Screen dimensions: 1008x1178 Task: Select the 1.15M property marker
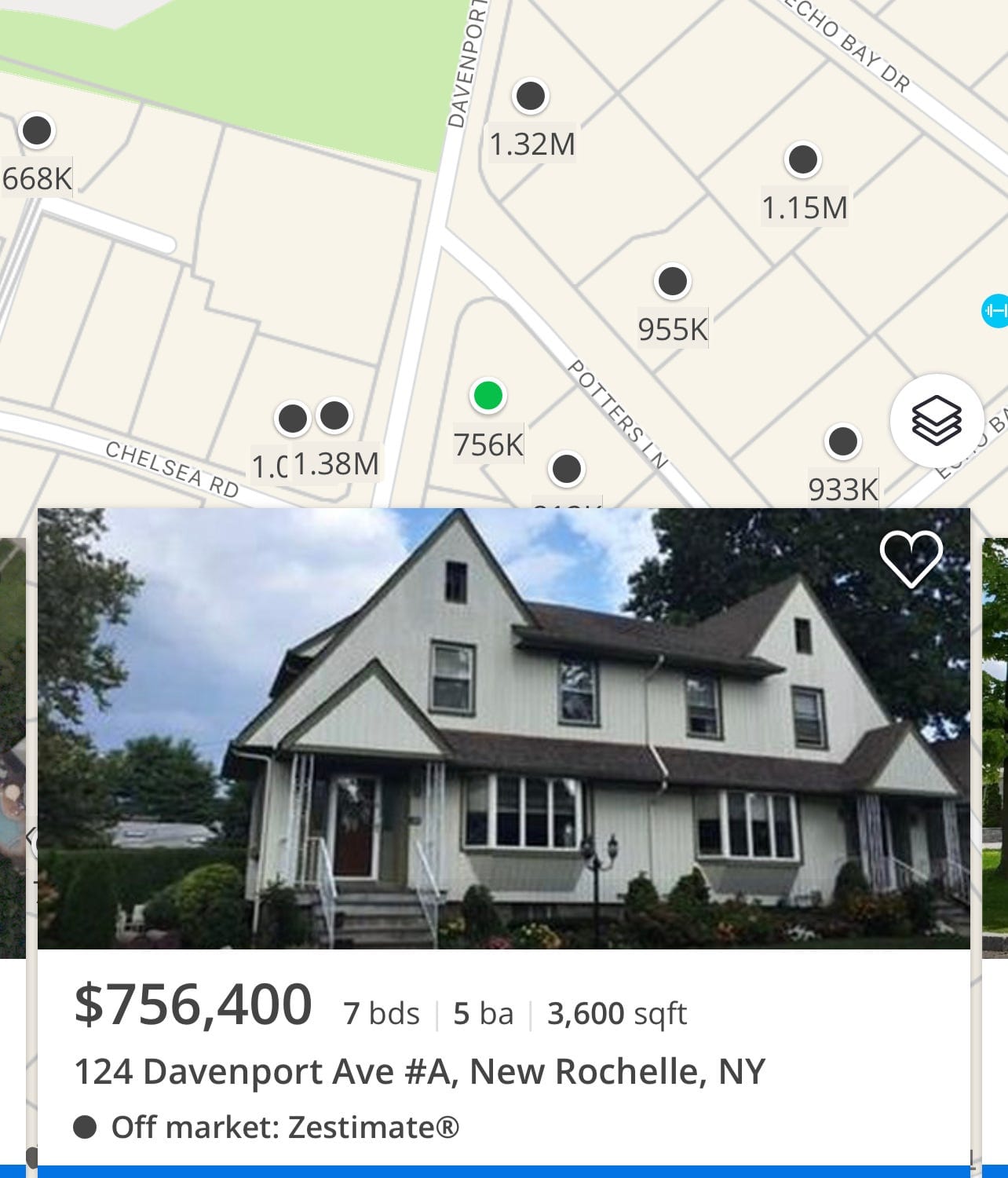click(802, 160)
